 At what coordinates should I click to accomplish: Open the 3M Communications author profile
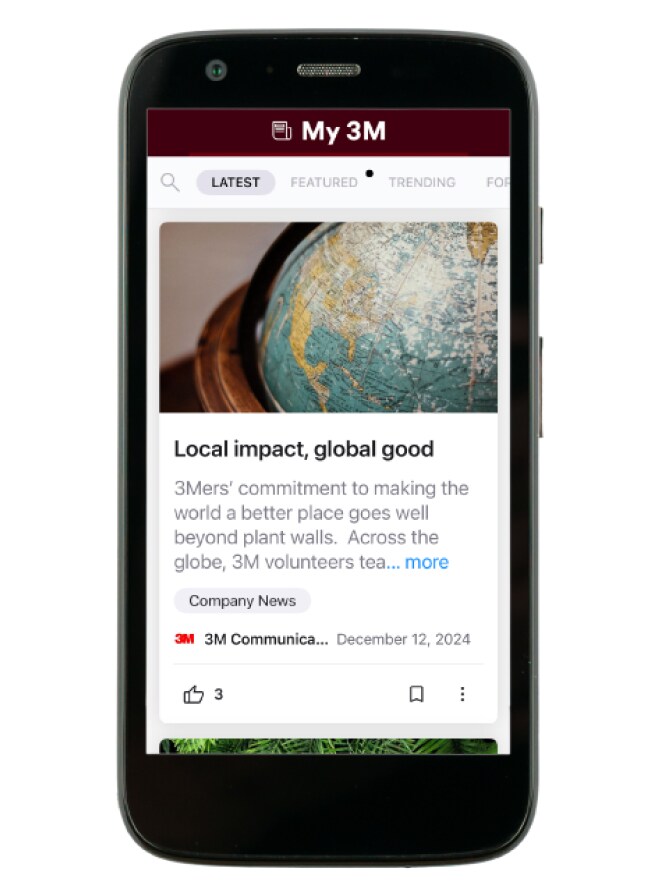pyautogui.click(x=265, y=639)
